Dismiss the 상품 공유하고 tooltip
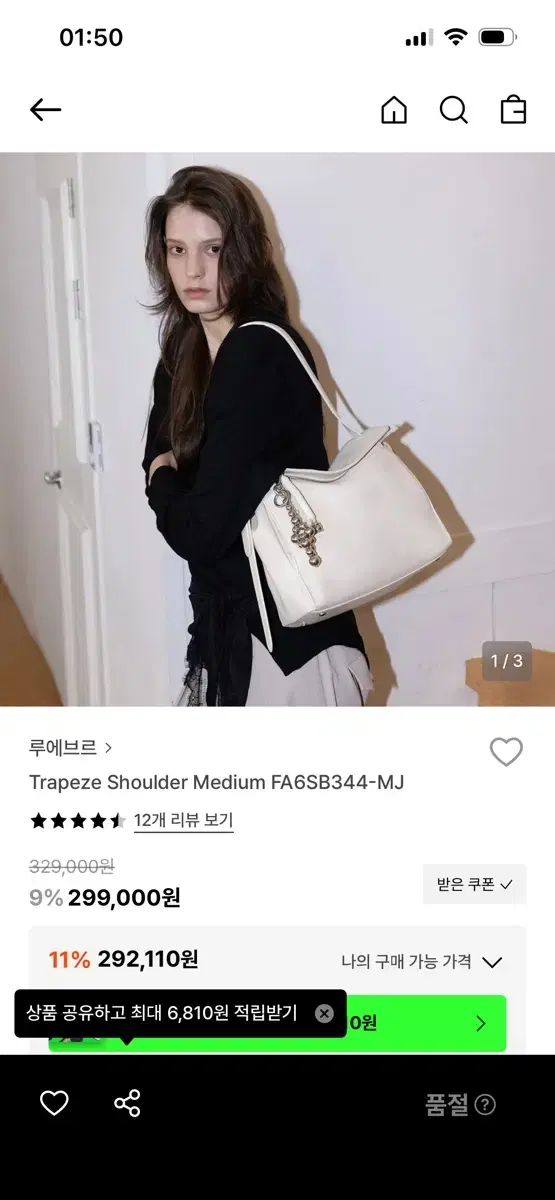555x1200 pixels. [324, 1013]
